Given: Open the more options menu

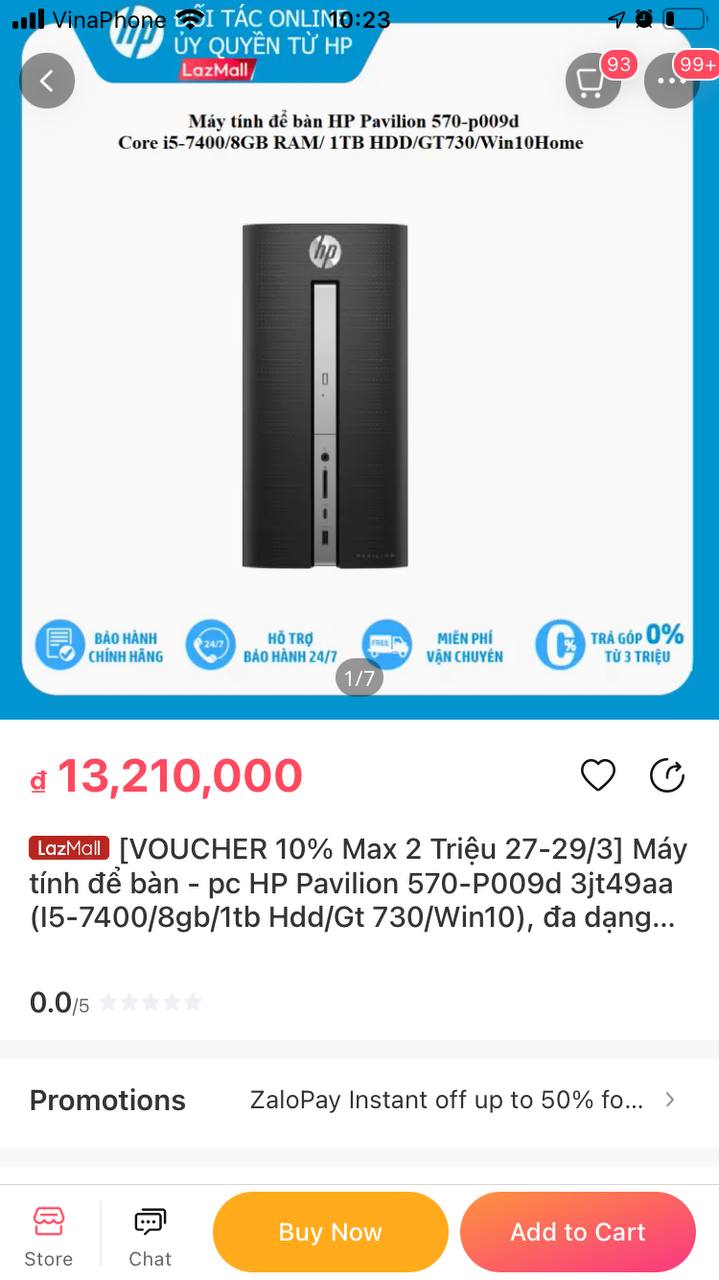Looking at the screenshot, I should coord(672,81).
